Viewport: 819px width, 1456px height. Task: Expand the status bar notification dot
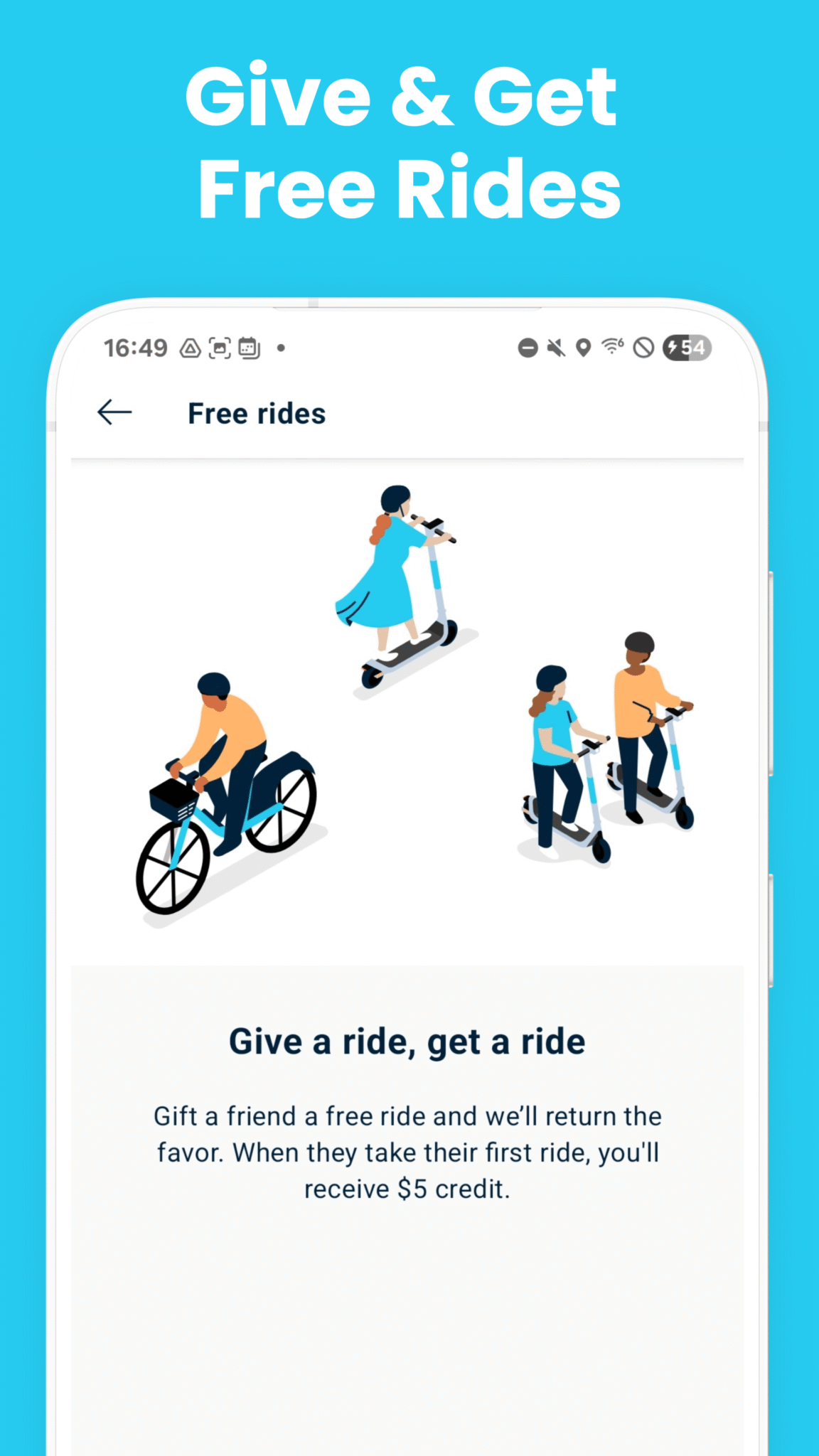click(x=280, y=347)
